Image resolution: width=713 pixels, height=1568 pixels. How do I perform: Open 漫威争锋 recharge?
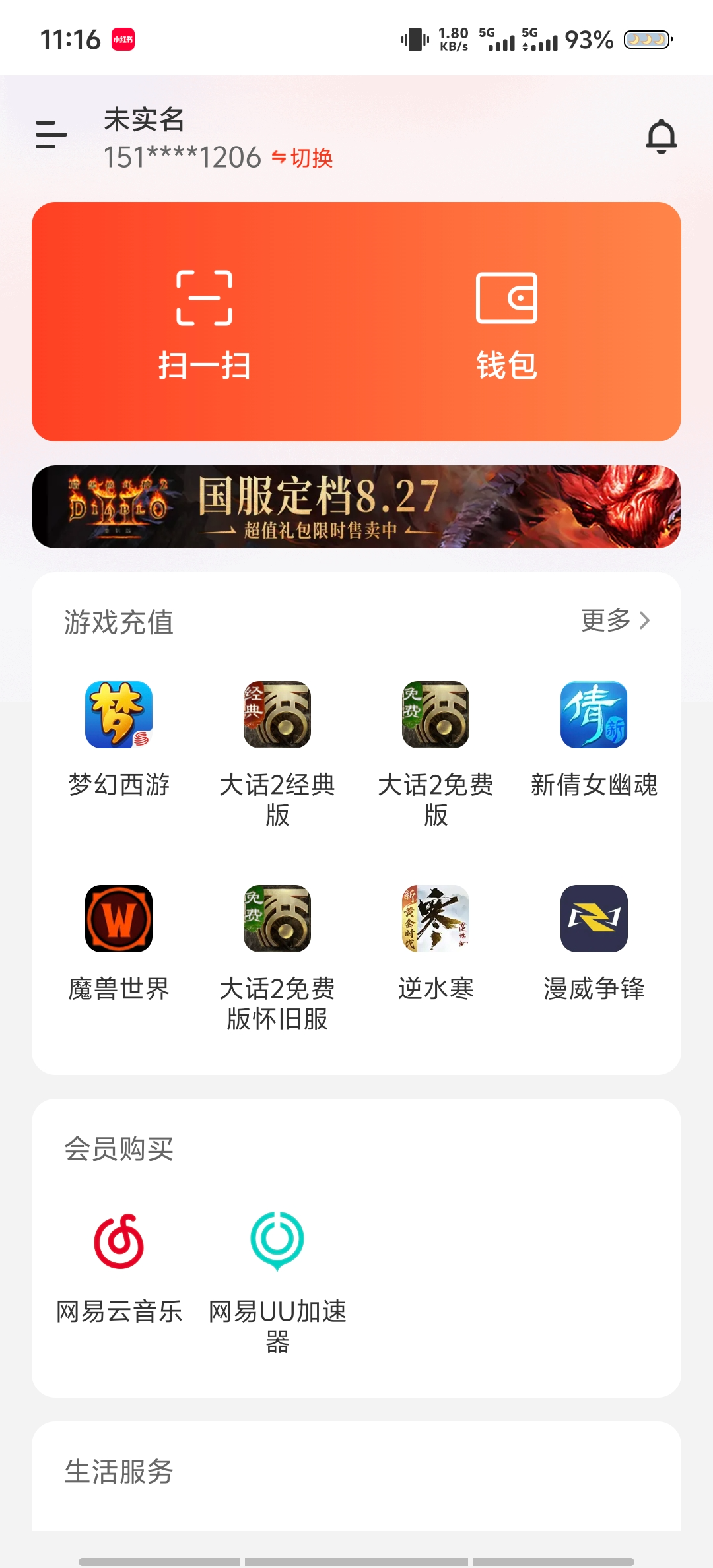coord(594,944)
